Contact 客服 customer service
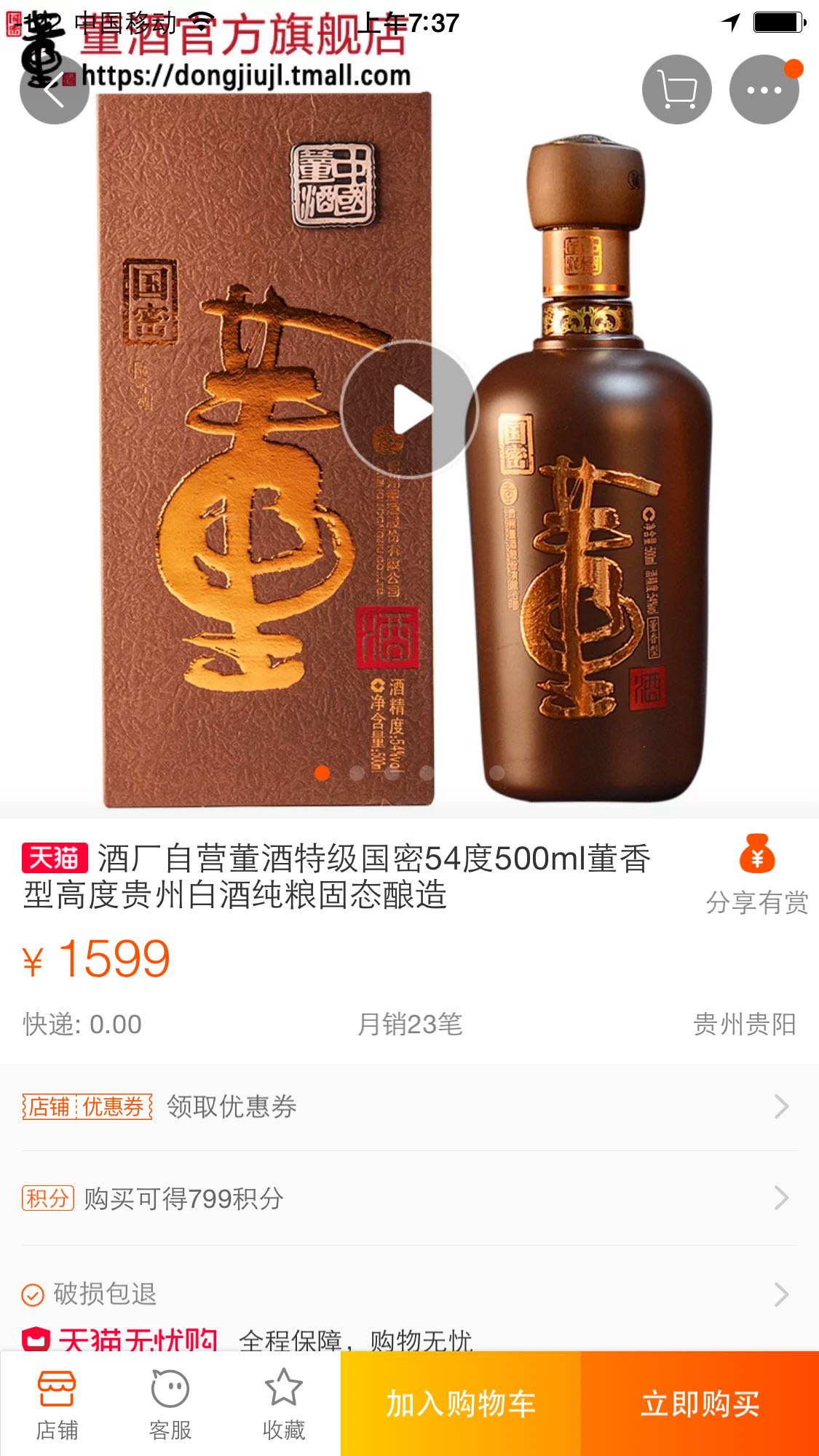819x1456 pixels. (170, 1404)
